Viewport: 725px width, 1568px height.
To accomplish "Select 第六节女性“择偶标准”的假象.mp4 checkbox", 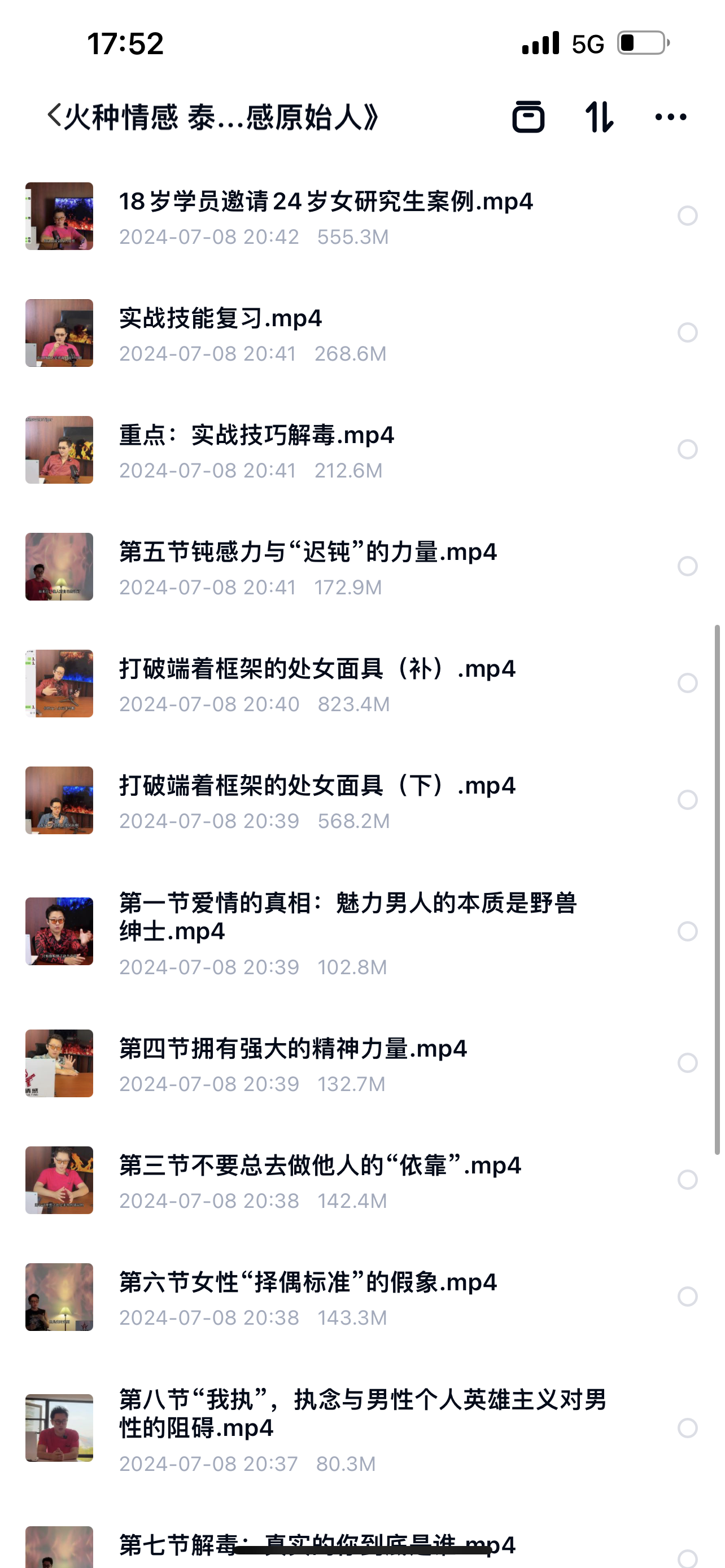I will coord(687,1297).
